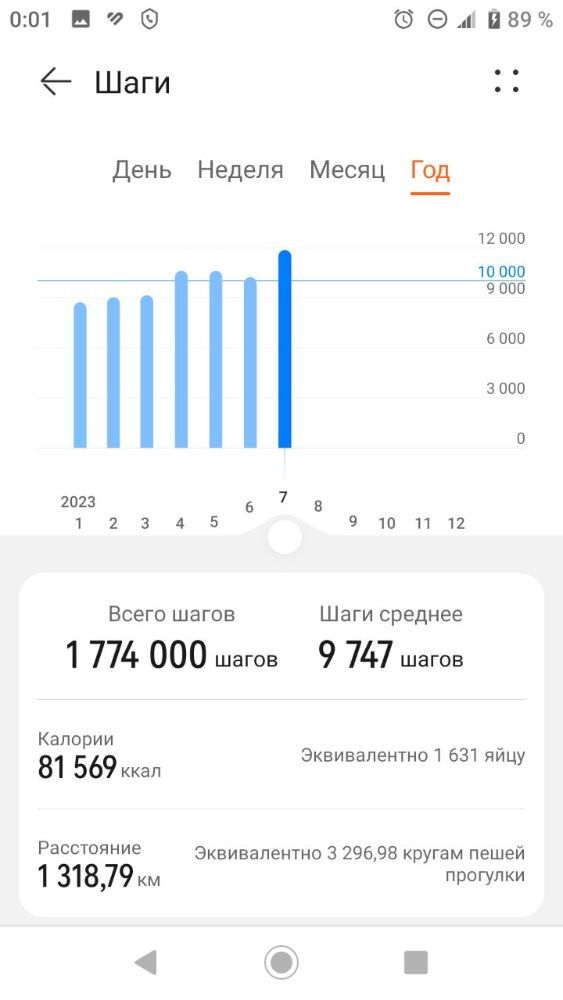Switch to the Неделя tab
Viewport: 563px width, 1000px height.
click(x=240, y=170)
